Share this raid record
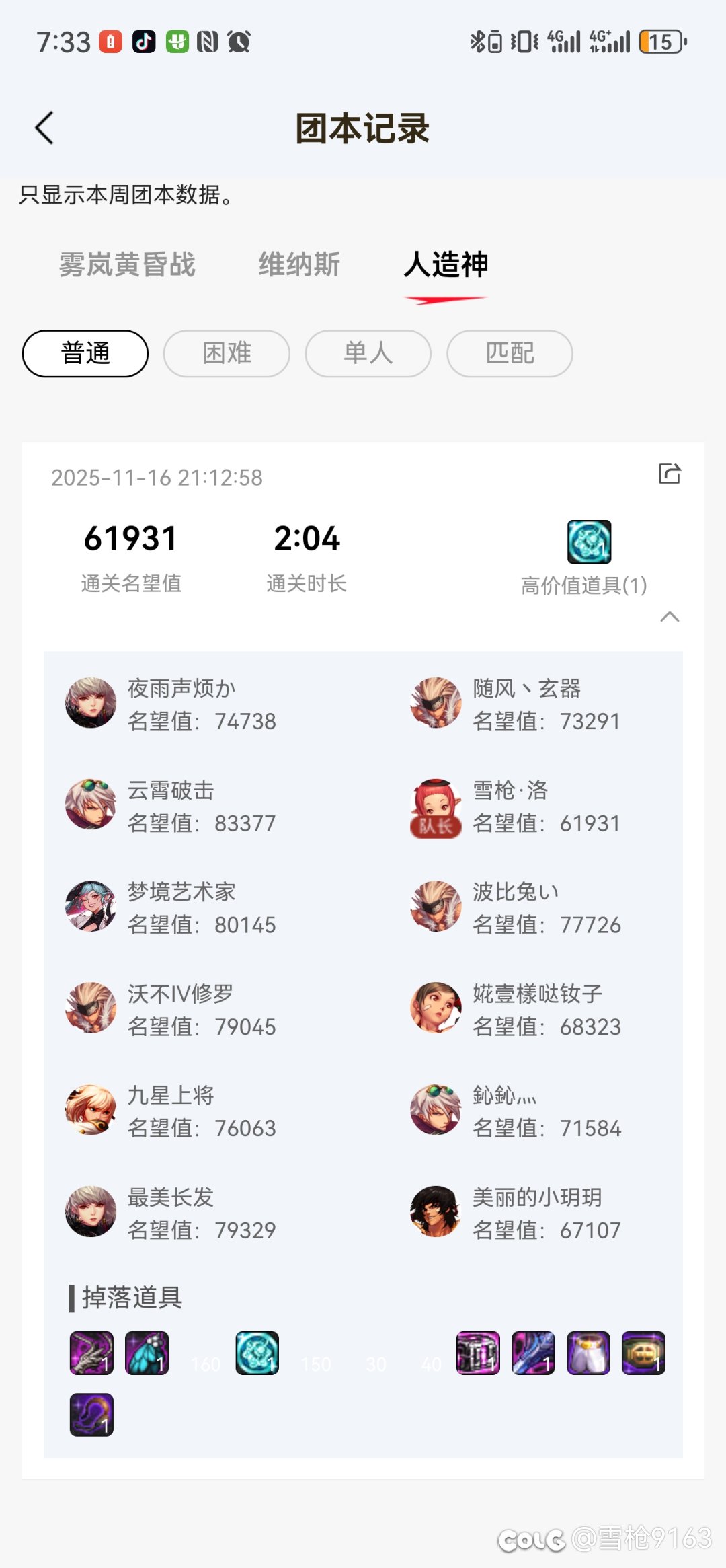This screenshot has height=1568, width=726. click(x=669, y=474)
